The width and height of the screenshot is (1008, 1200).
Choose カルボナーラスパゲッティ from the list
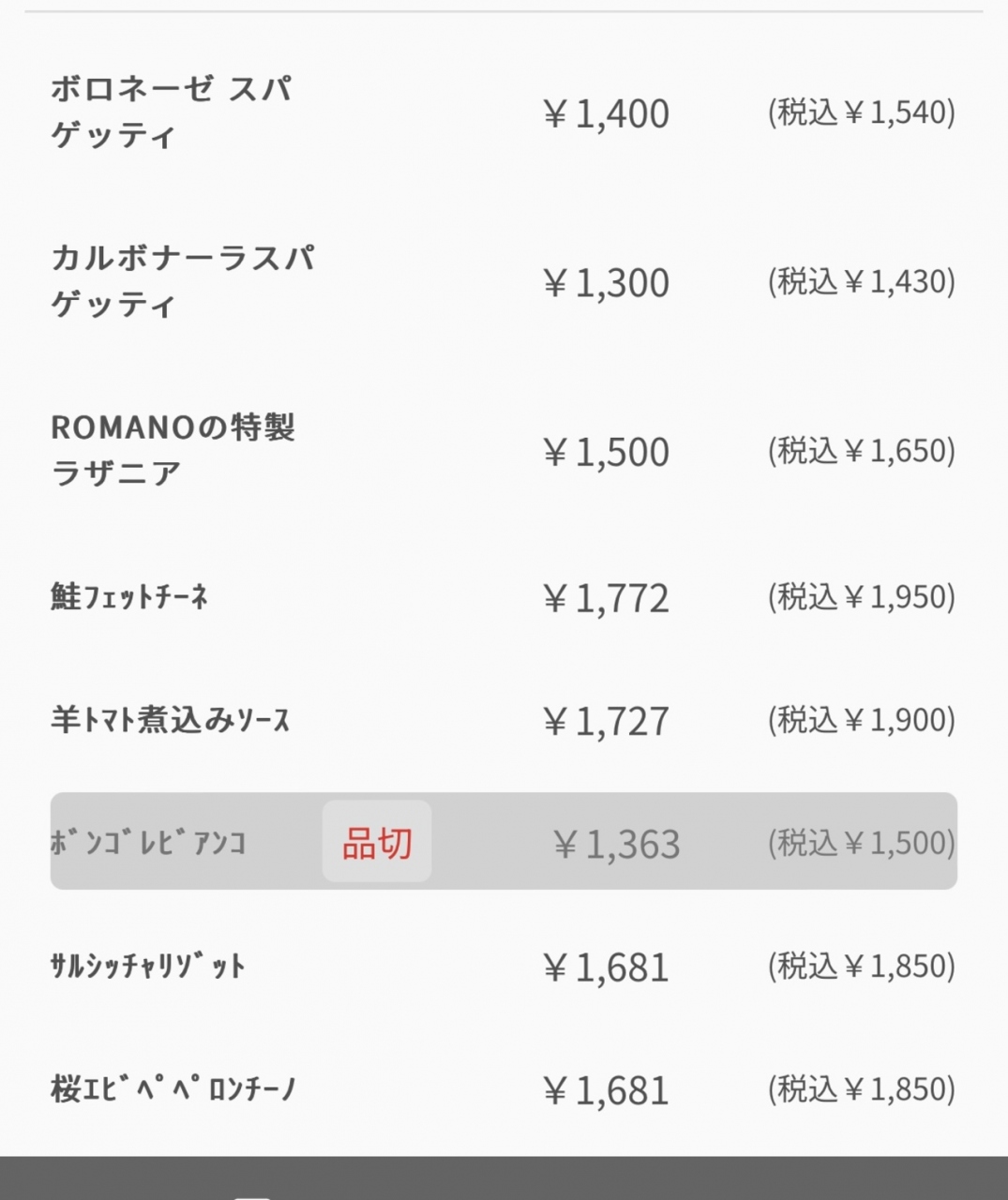[x=183, y=281]
